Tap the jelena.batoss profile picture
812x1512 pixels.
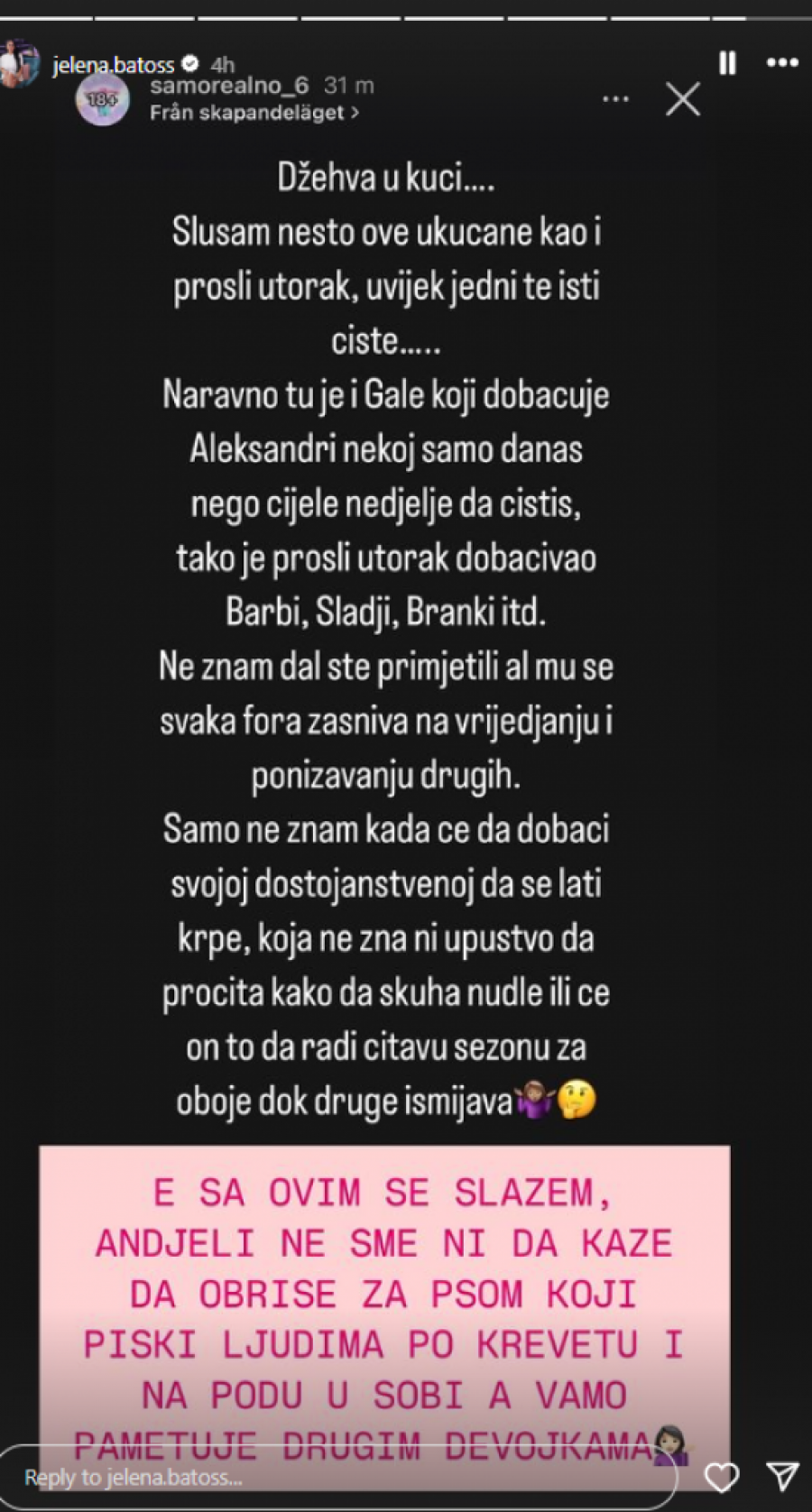(x=20, y=64)
